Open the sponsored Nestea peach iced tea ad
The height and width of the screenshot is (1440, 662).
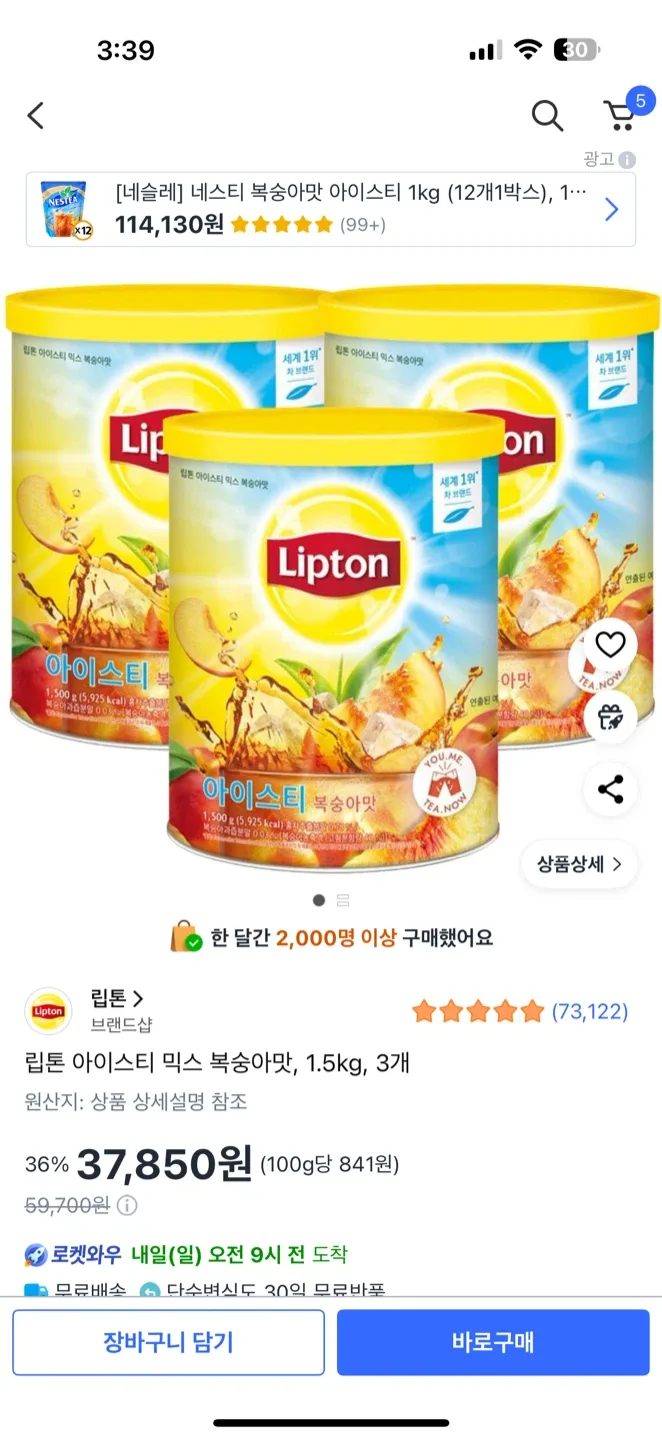click(x=330, y=209)
